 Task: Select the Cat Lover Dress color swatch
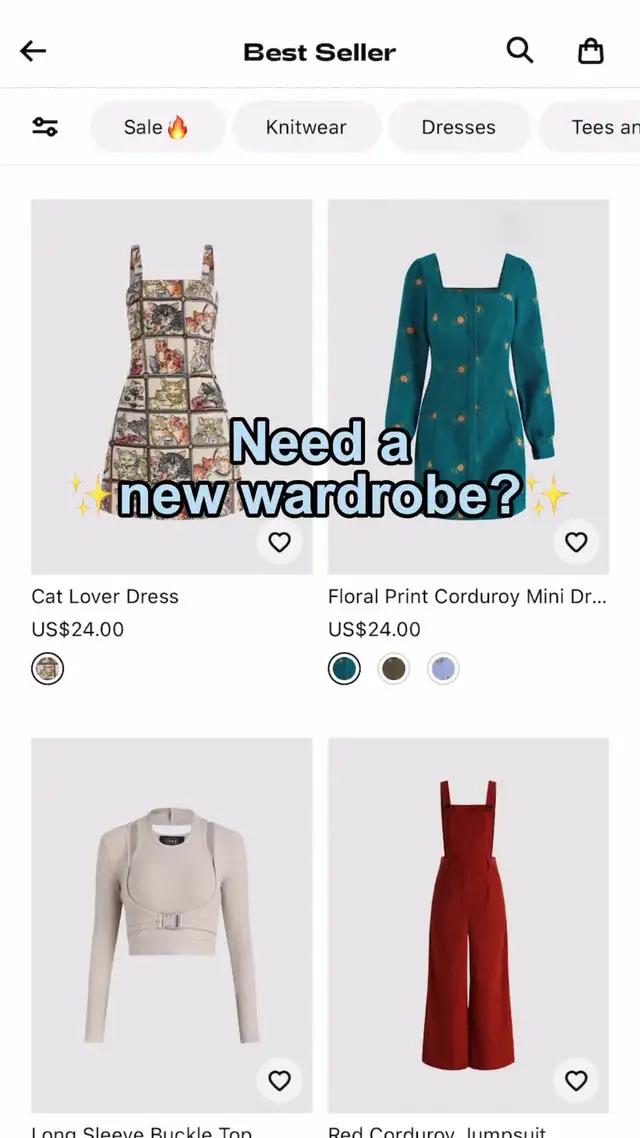pyautogui.click(x=47, y=669)
